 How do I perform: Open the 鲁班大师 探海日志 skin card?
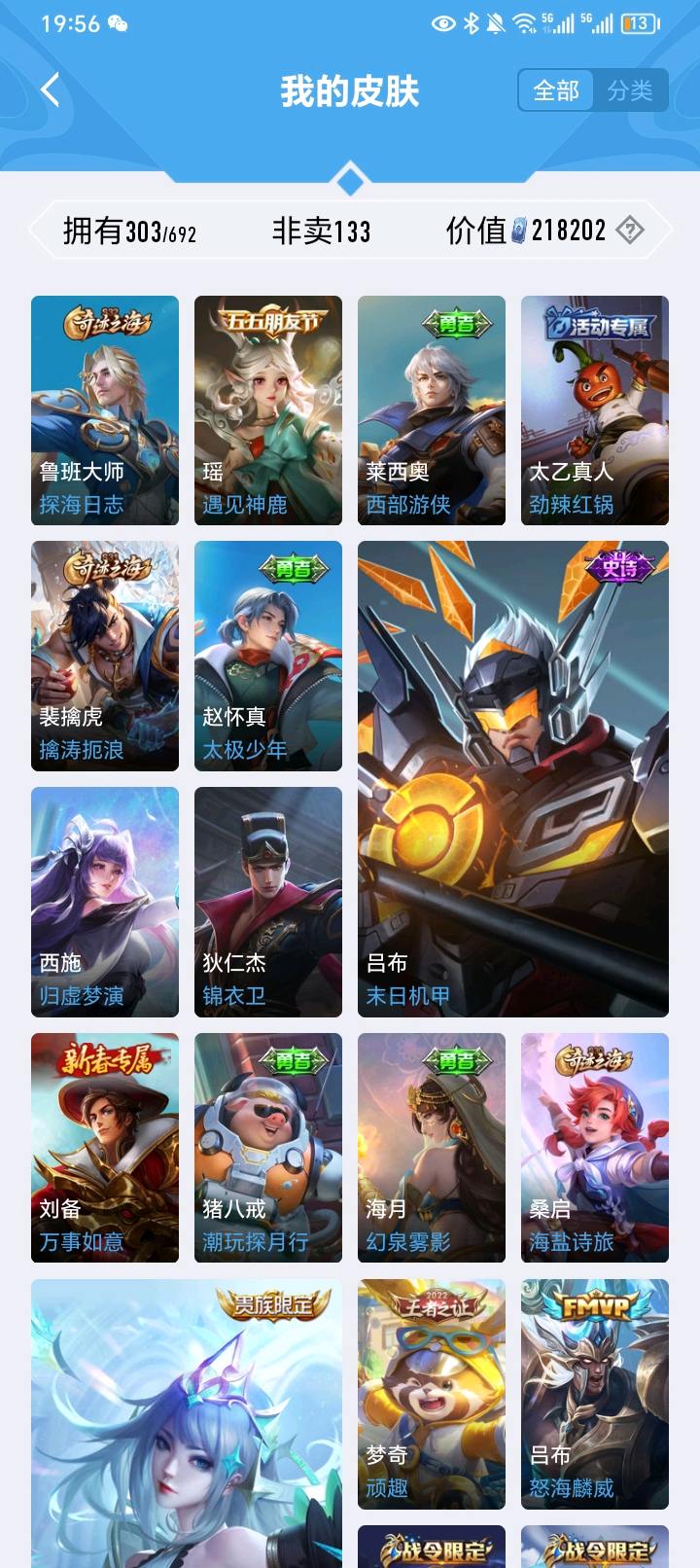tap(105, 410)
